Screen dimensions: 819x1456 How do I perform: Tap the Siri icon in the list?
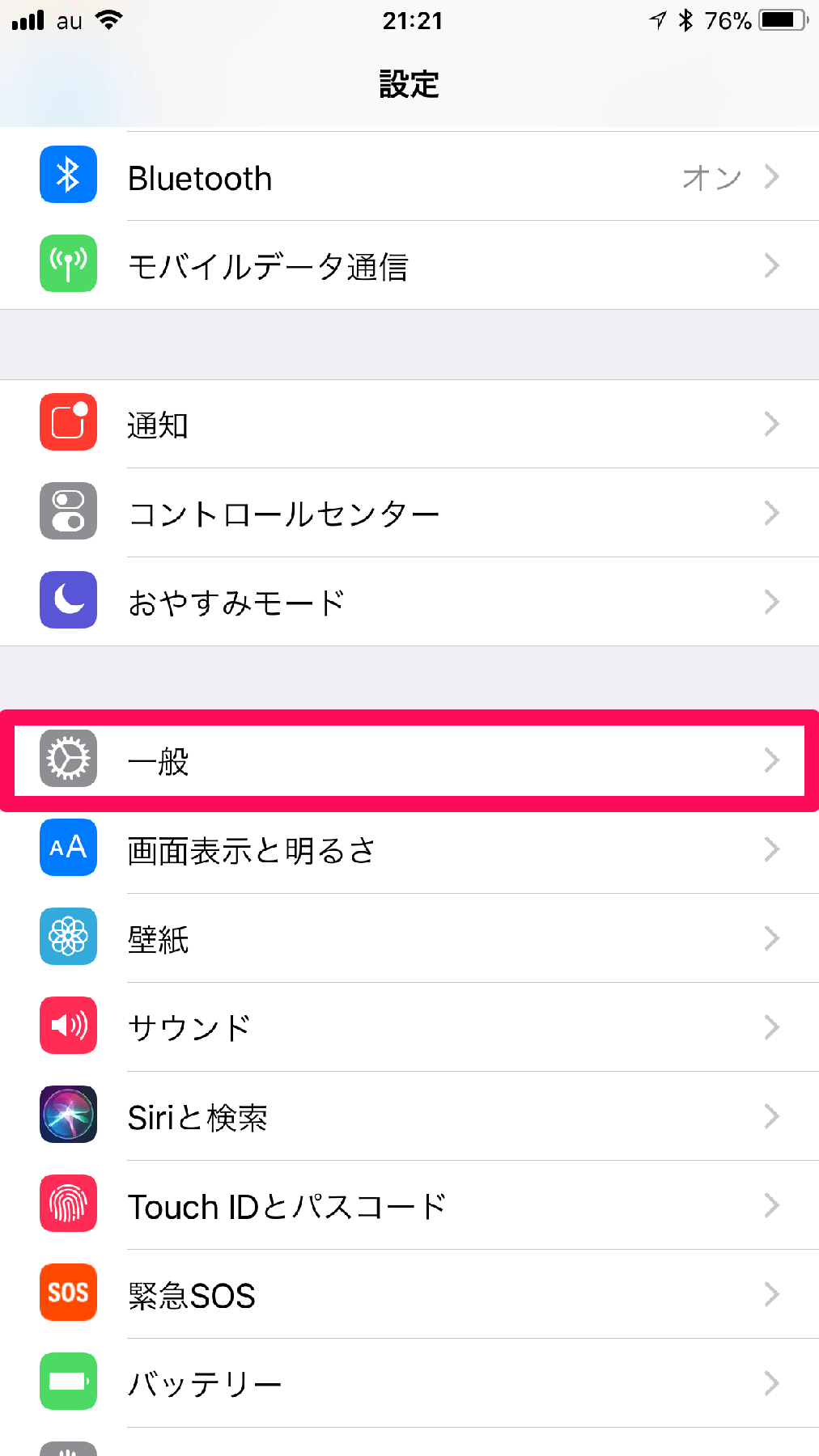click(68, 1115)
